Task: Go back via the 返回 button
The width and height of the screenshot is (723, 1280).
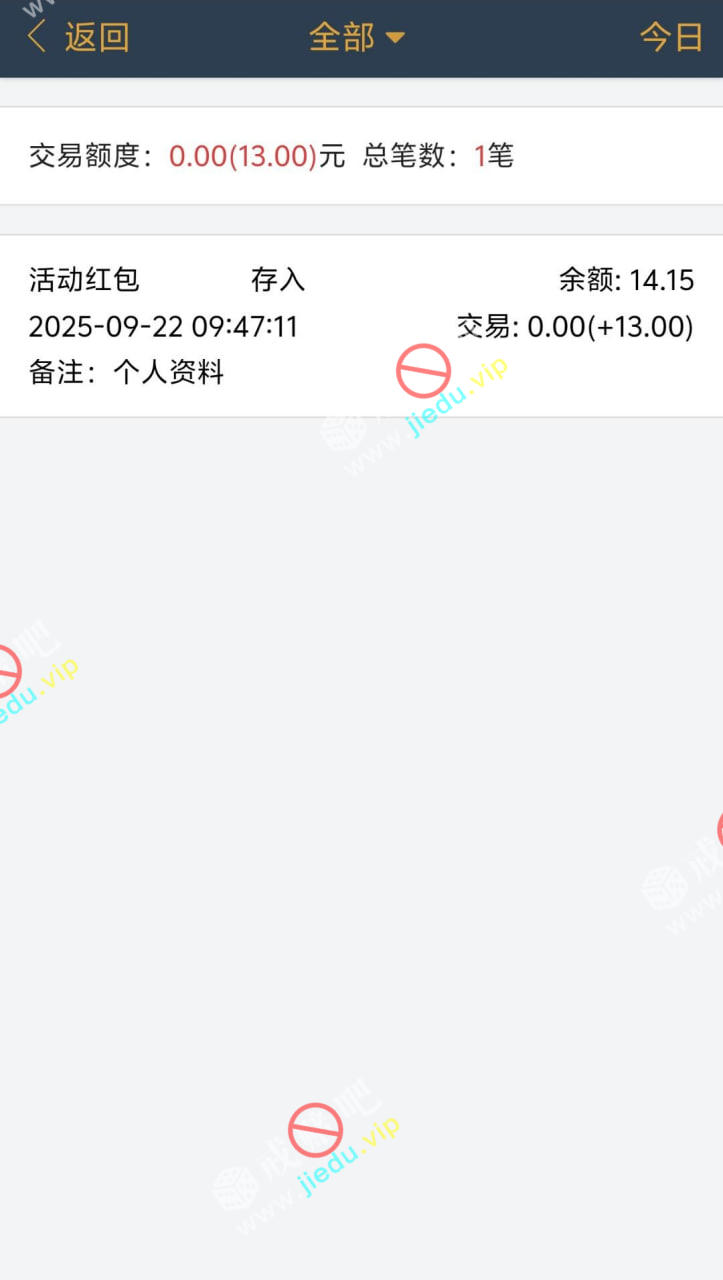Action: coord(78,38)
